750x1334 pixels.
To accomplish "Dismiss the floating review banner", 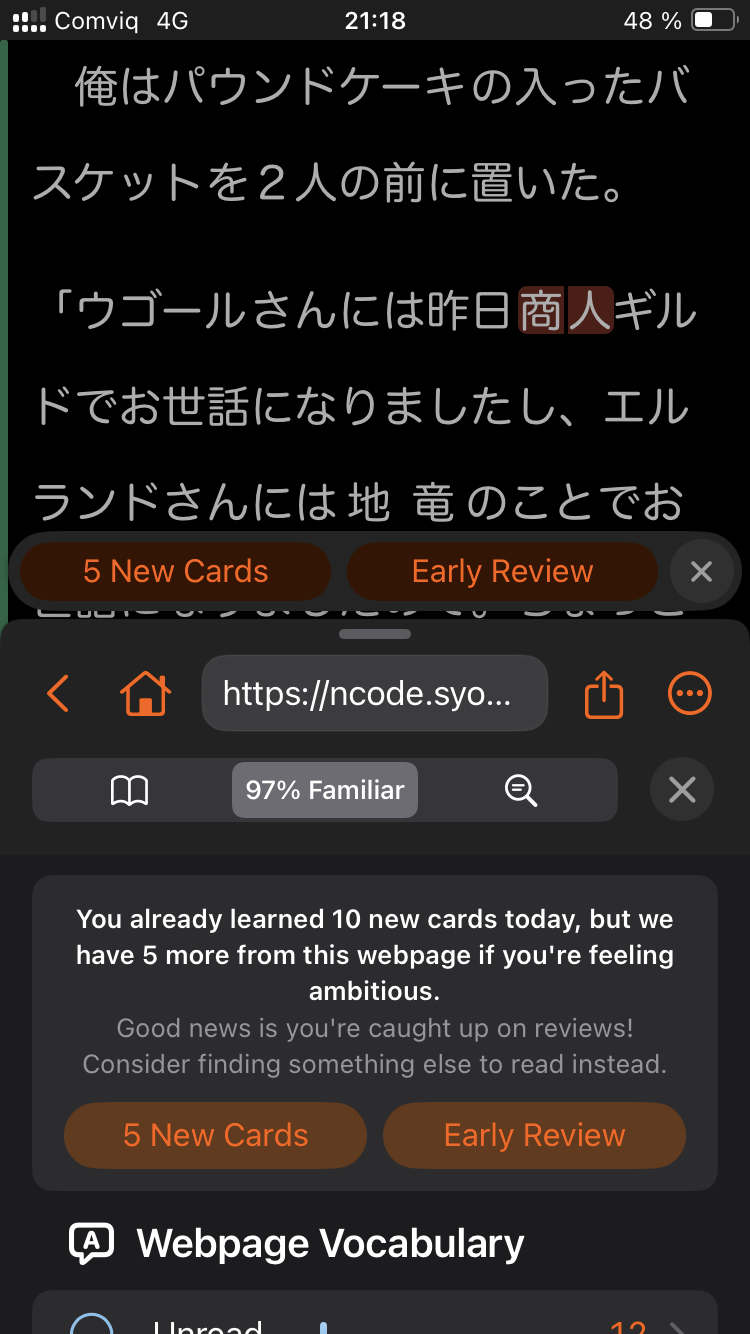I will tap(701, 572).
